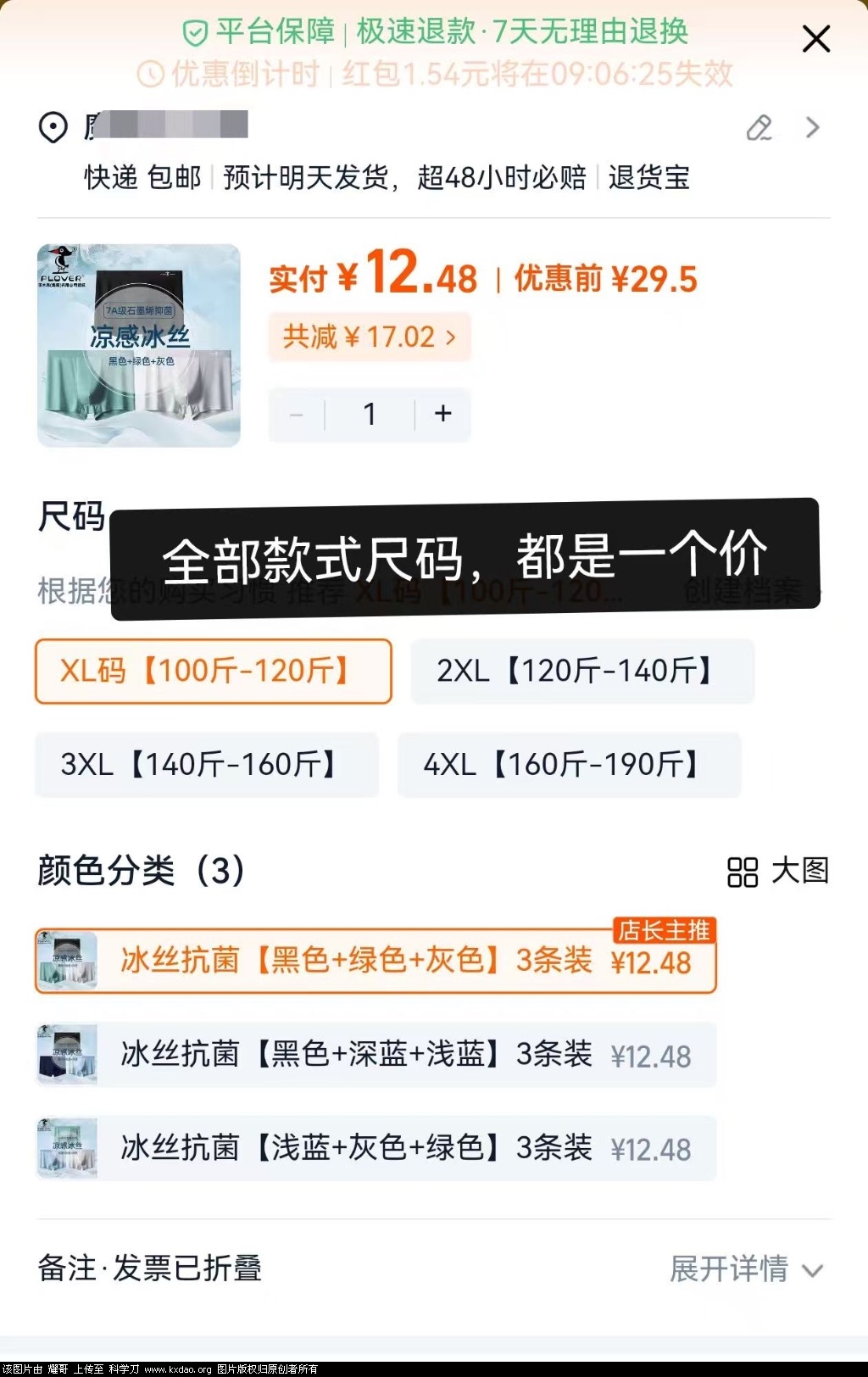Select size XL码【100斤-120斤】
This screenshot has width=868, height=1377.
(213, 672)
